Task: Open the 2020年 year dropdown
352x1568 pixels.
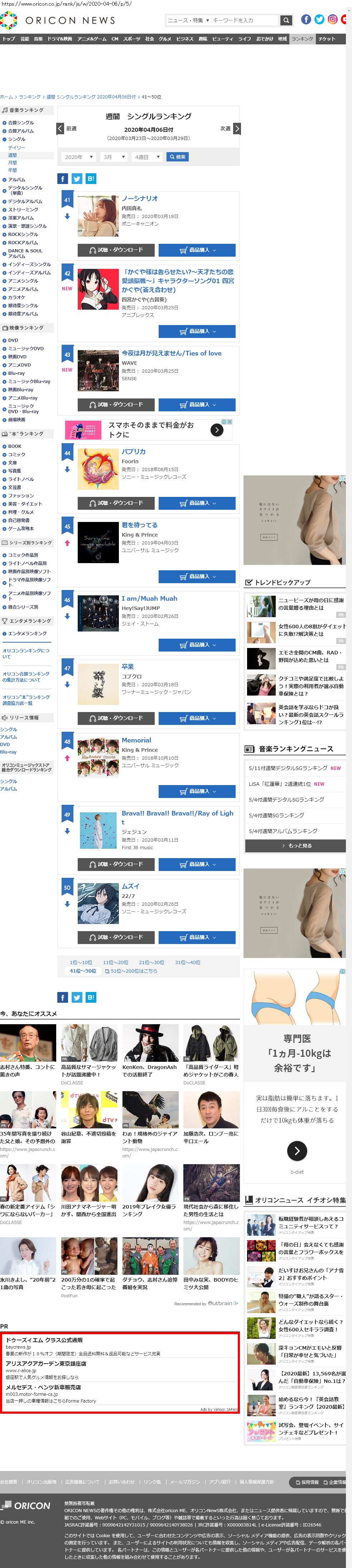Action: [78, 157]
